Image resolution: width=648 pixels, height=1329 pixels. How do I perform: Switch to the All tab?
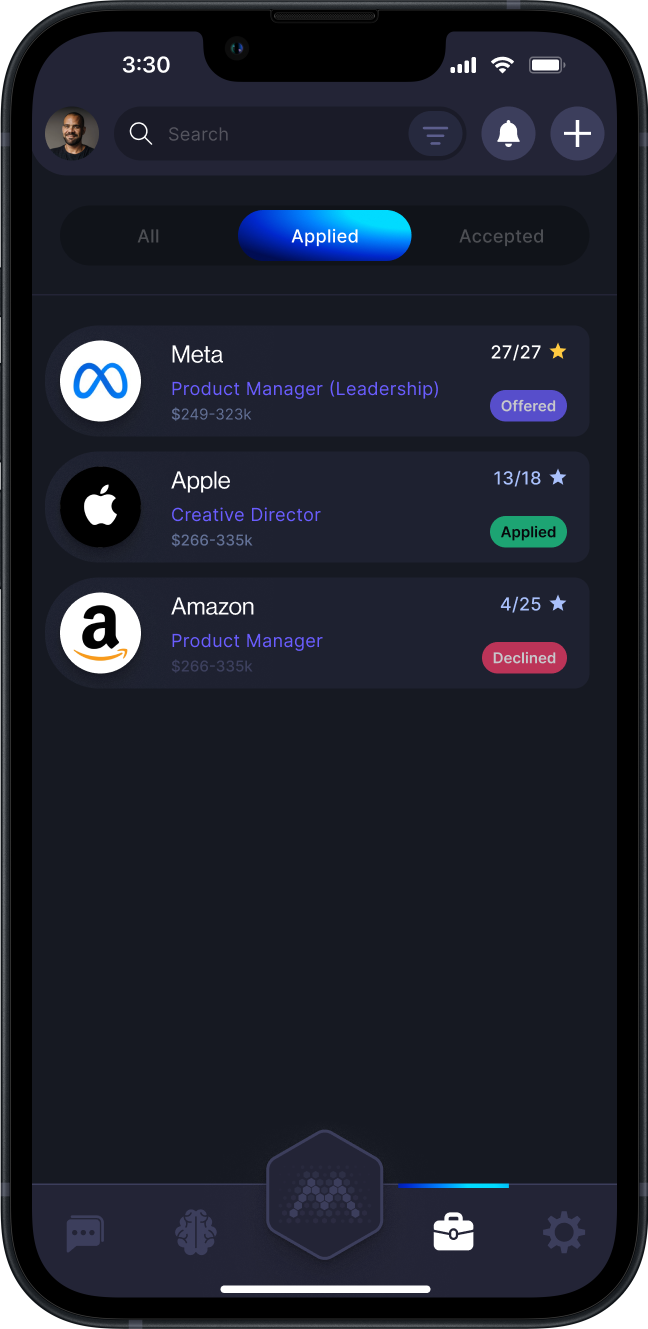point(148,236)
